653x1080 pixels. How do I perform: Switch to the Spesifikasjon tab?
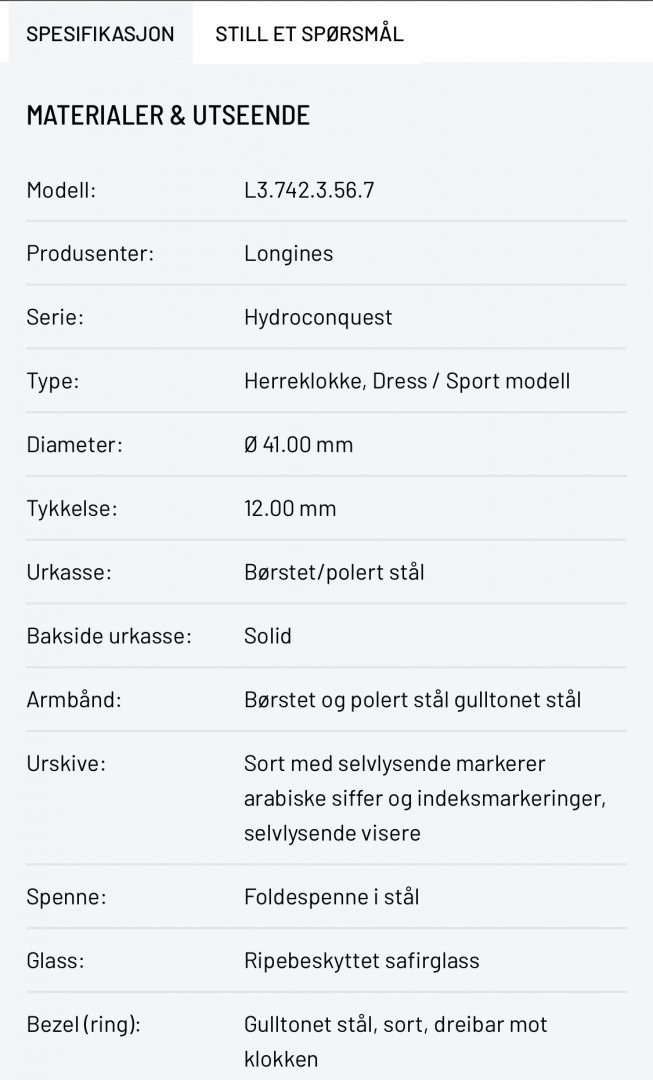[100, 34]
